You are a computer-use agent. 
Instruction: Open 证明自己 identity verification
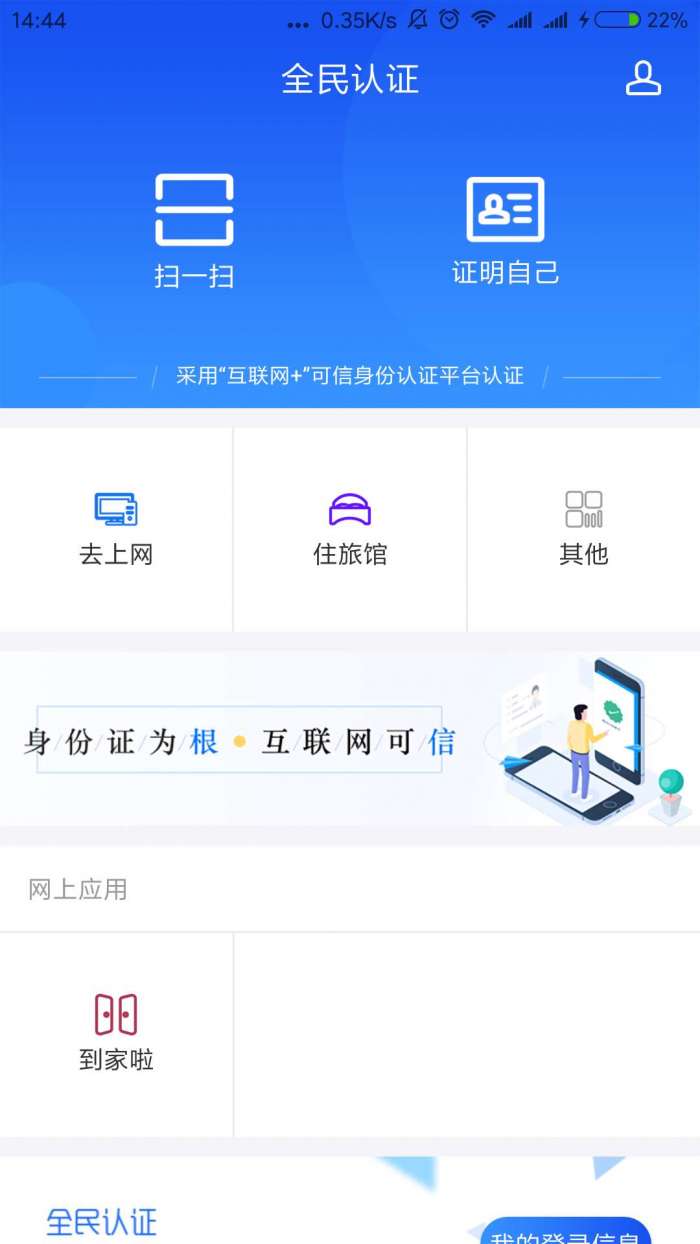pyautogui.click(x=505, y=230)
